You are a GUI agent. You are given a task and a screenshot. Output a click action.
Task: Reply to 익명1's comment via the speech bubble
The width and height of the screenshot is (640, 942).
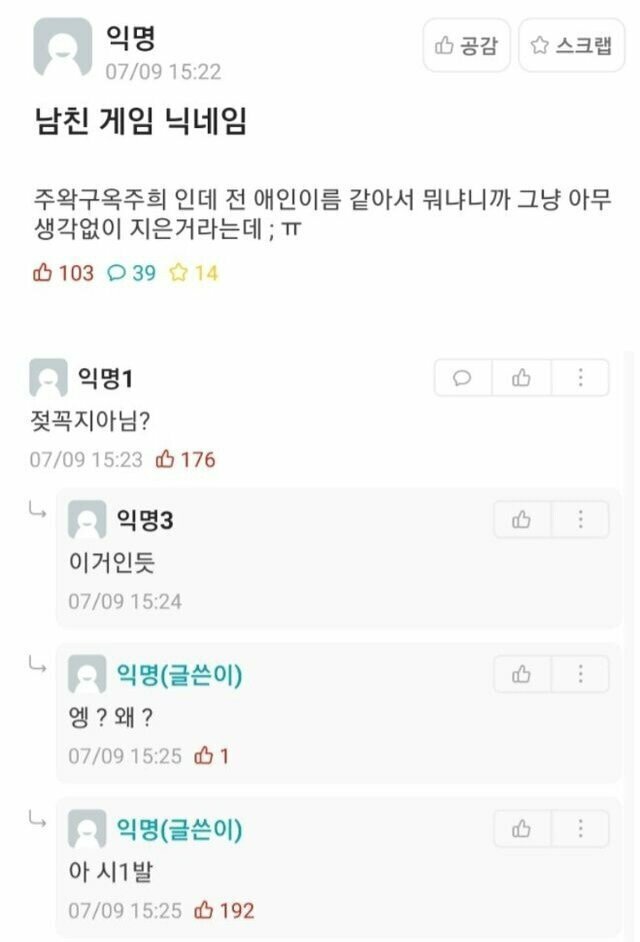(x=463, y=378)
